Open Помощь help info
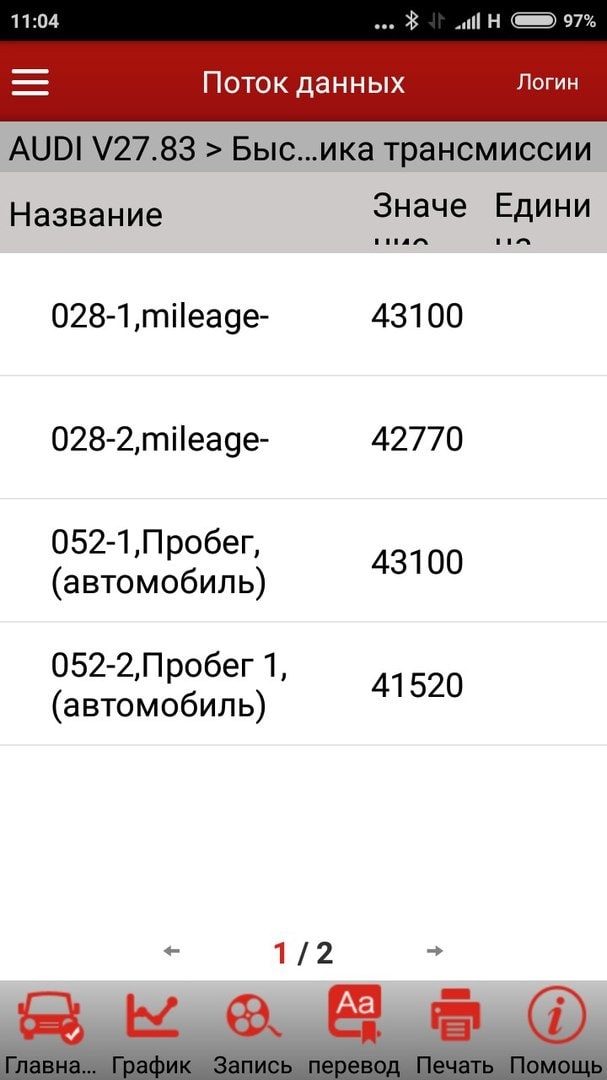Image resolution: width=607 pixels, height=1080 pixels. (x=556, y=1030)
